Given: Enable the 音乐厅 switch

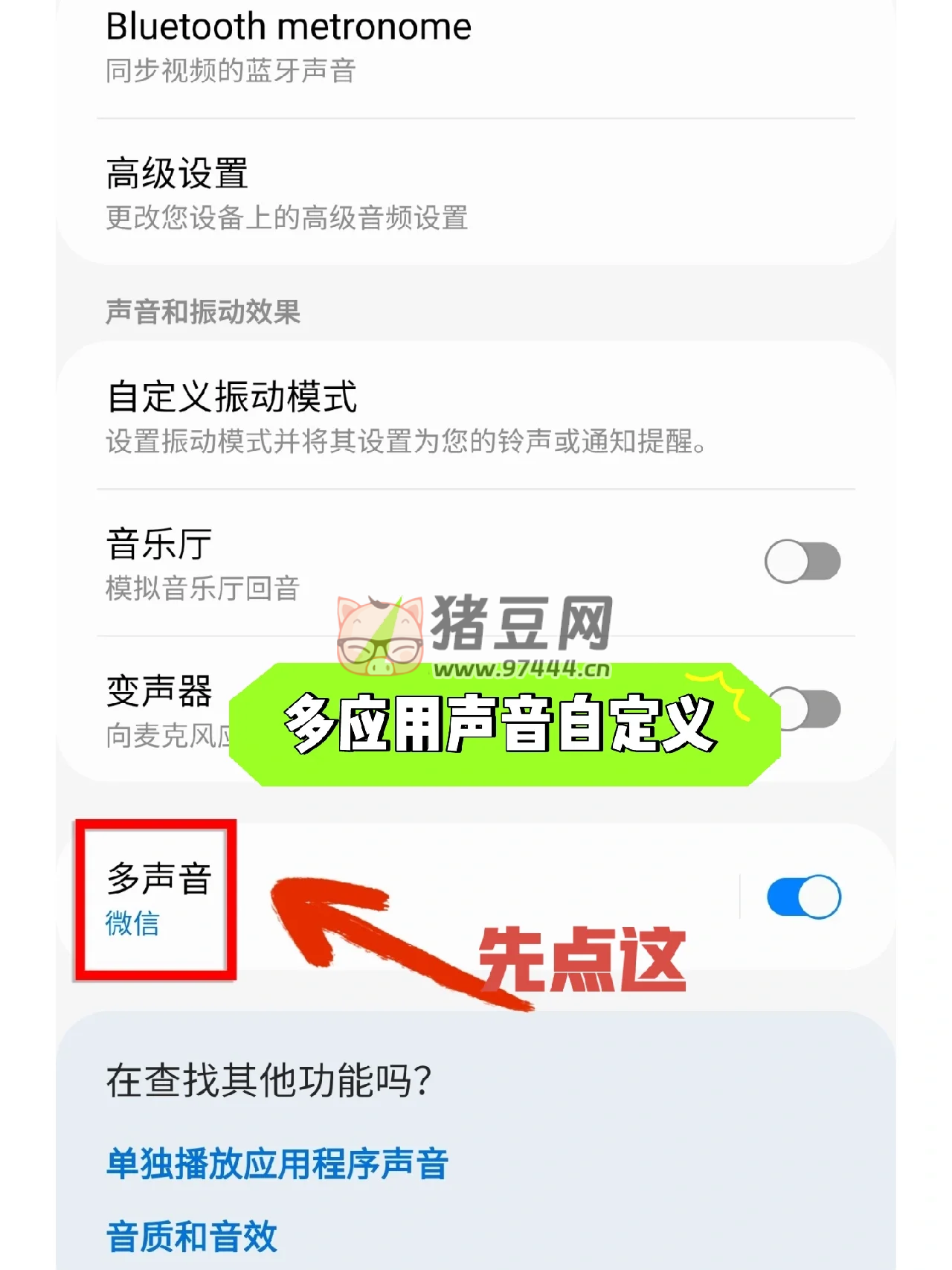Looking at the screenshot, I should pyautogui.click(x=802, y=562).
